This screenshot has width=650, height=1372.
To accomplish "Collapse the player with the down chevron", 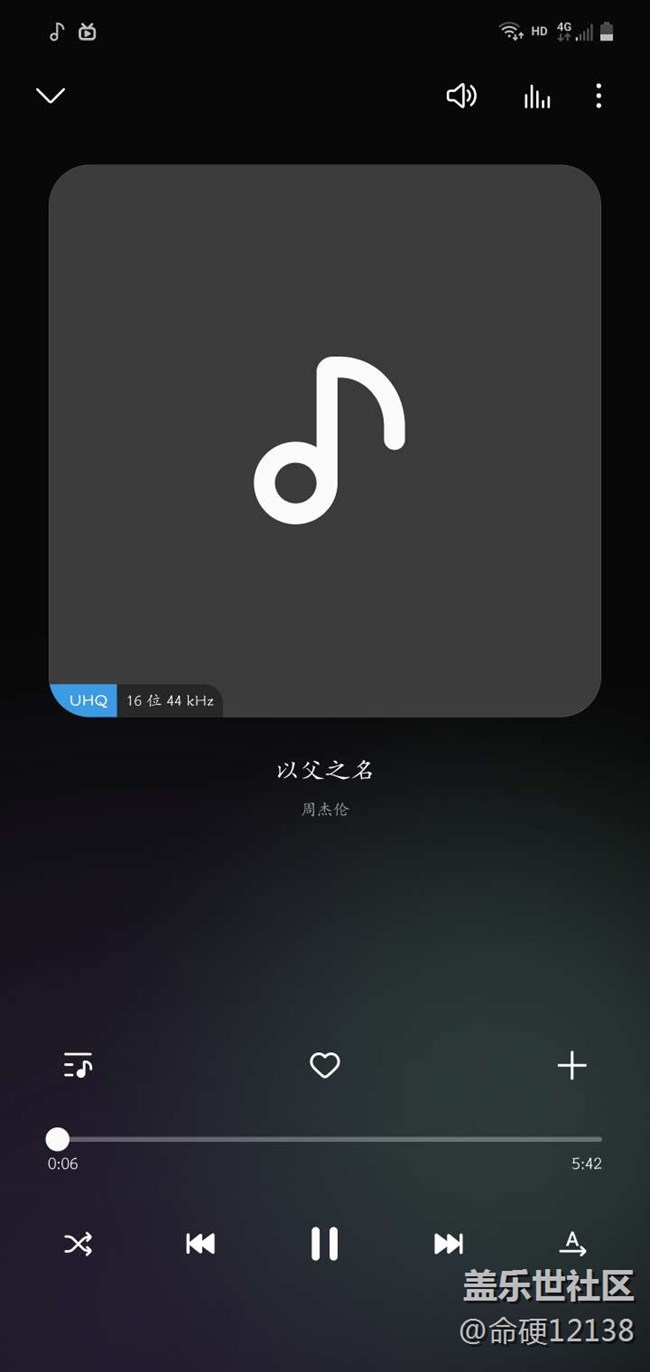I will 50,96.
